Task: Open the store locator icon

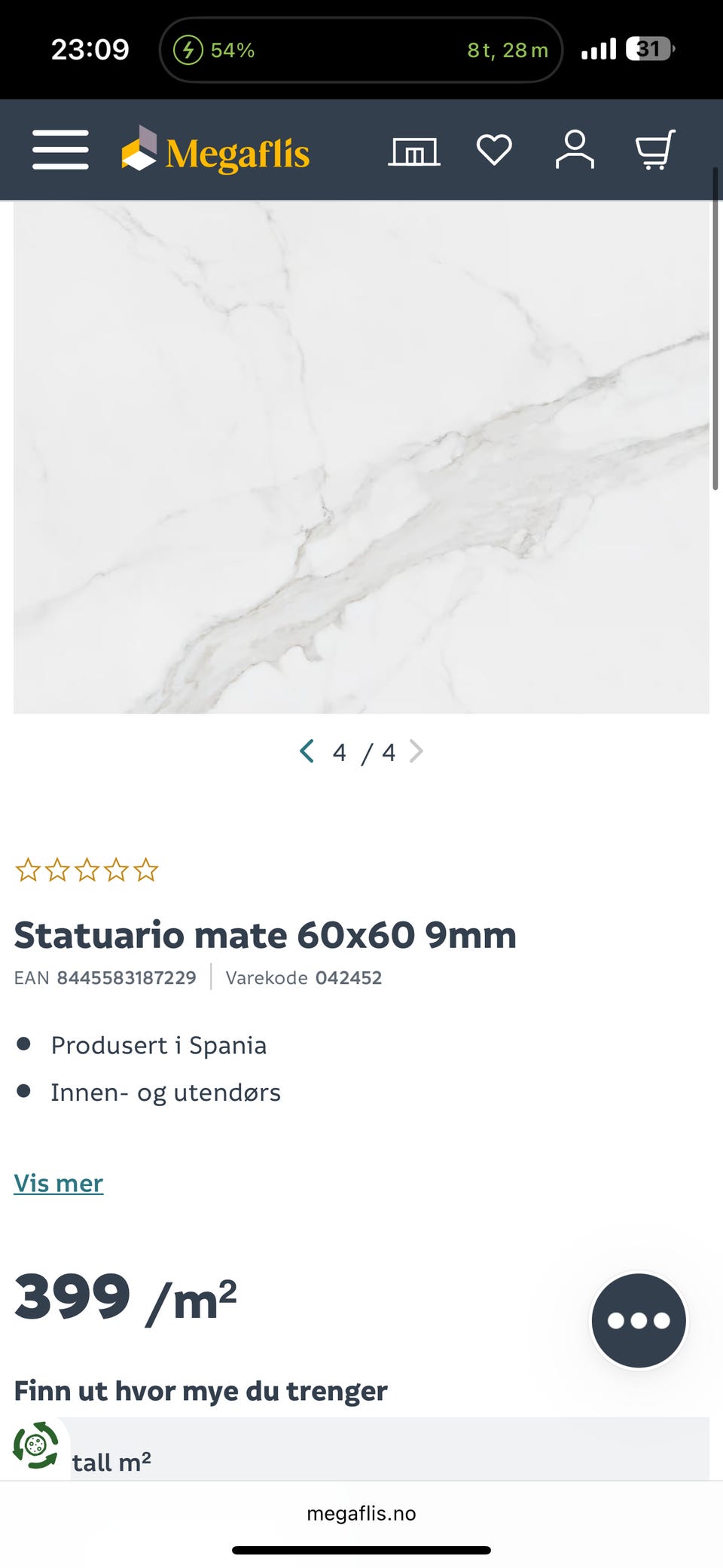Action: click(x=414, y=150)
